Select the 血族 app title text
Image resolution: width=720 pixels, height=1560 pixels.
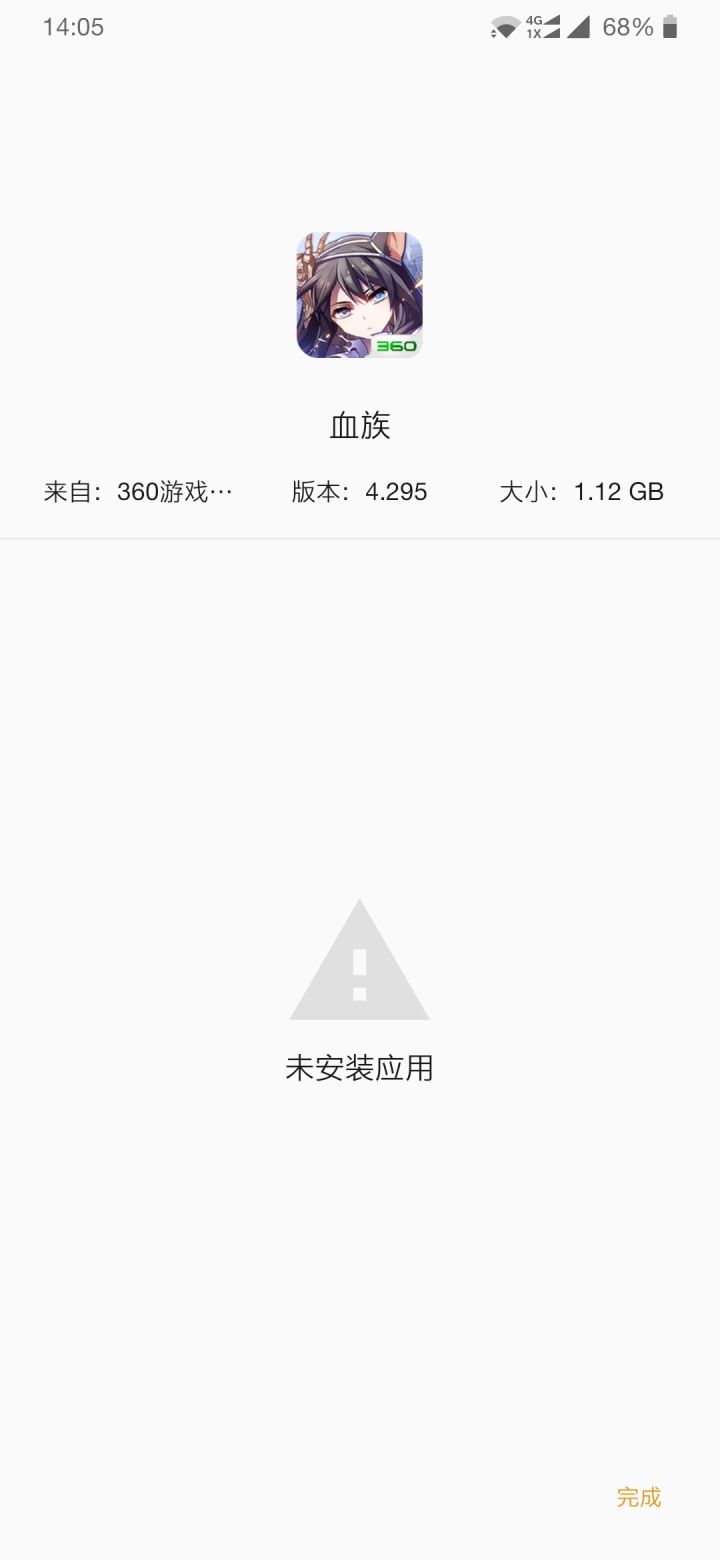click(x=360, y=425)
